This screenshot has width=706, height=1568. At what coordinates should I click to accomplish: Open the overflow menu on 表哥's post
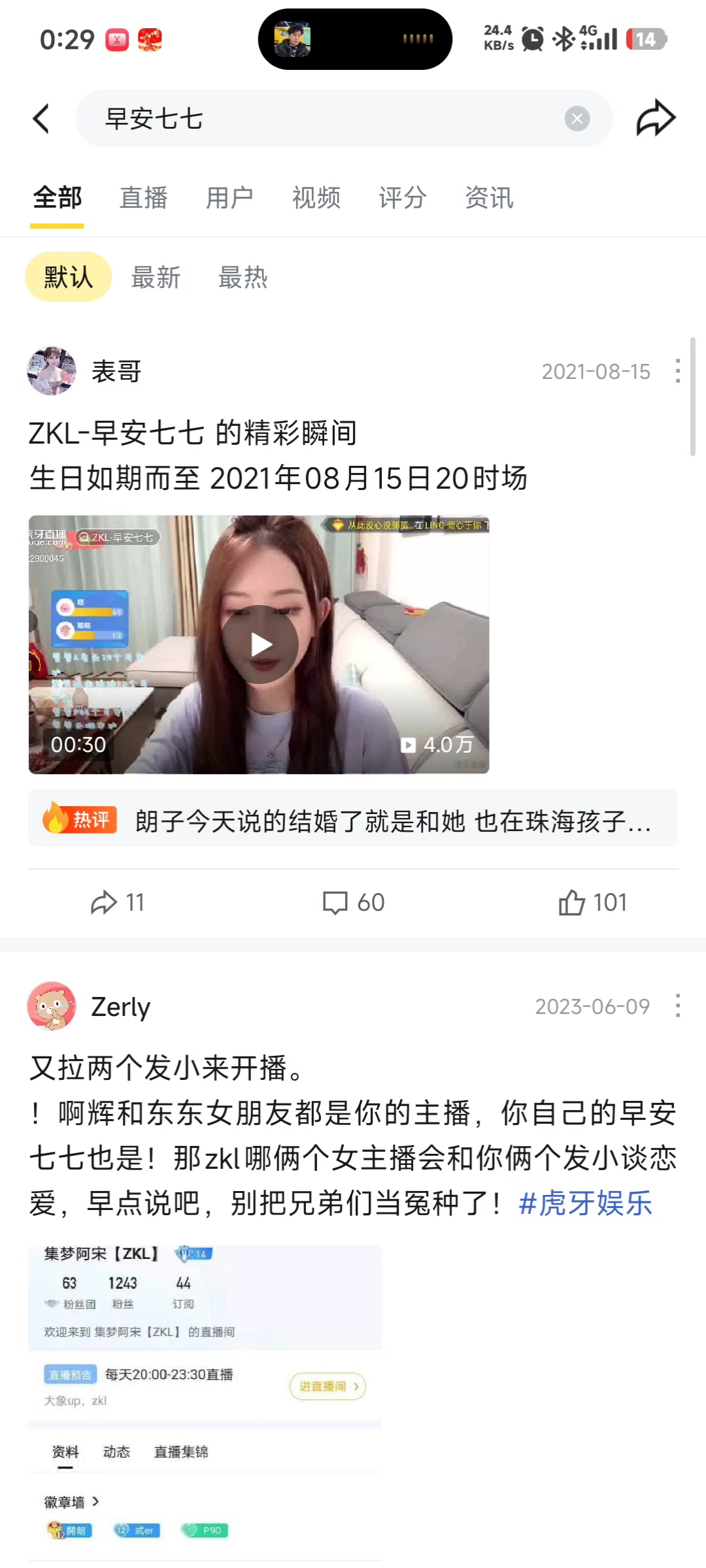677,371
